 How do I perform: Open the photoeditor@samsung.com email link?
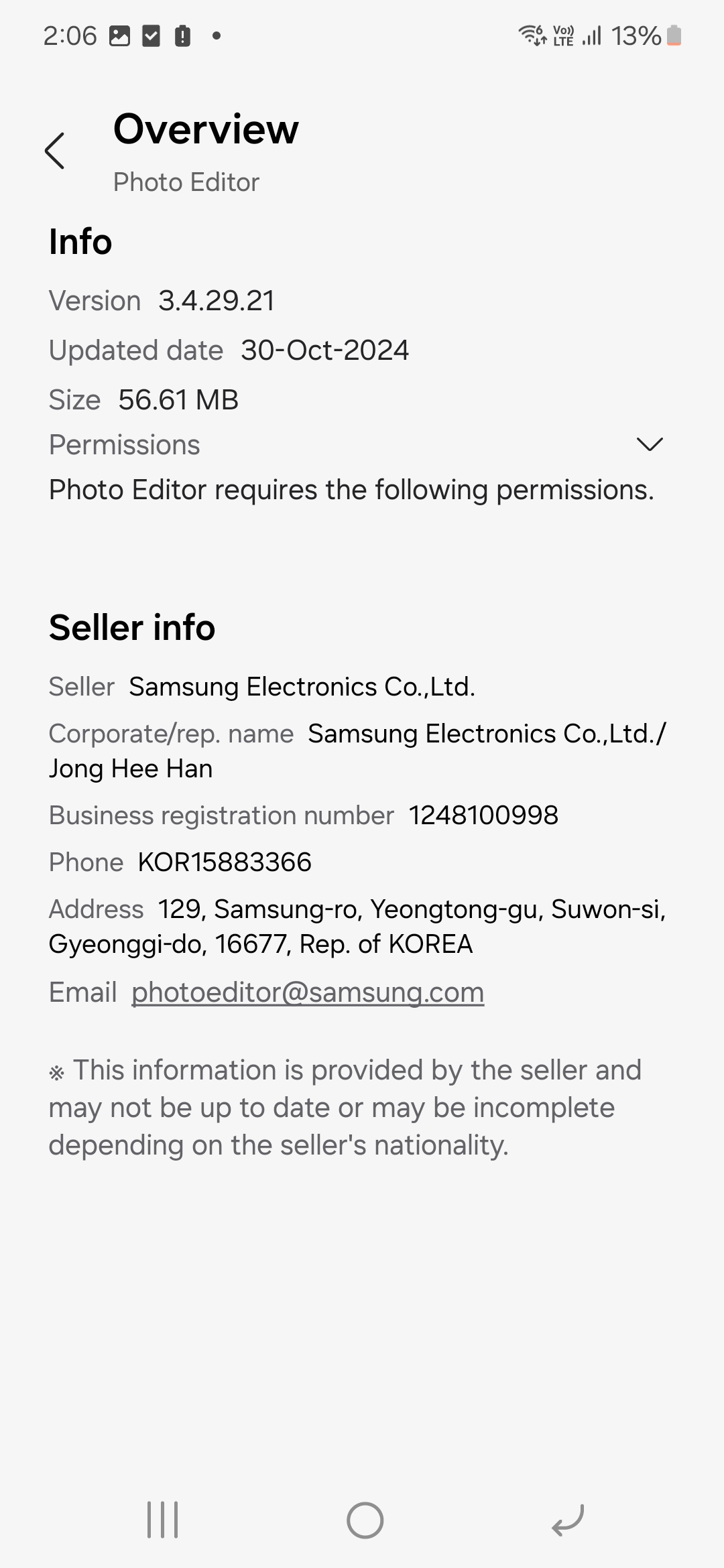308,992
